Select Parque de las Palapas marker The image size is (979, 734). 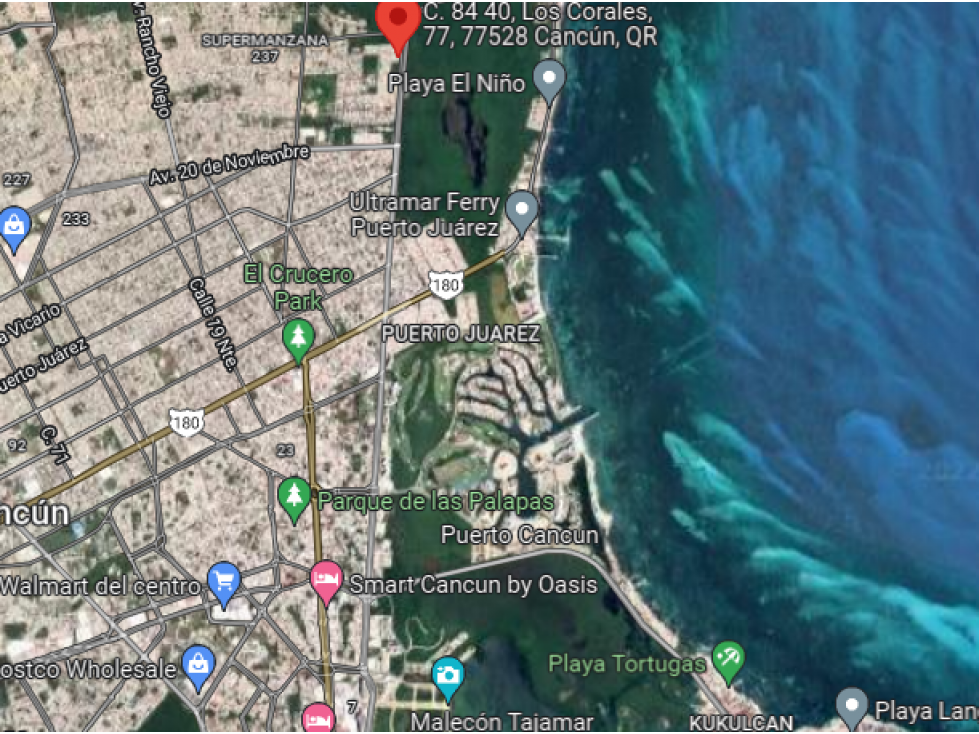[x=293, y=497]
